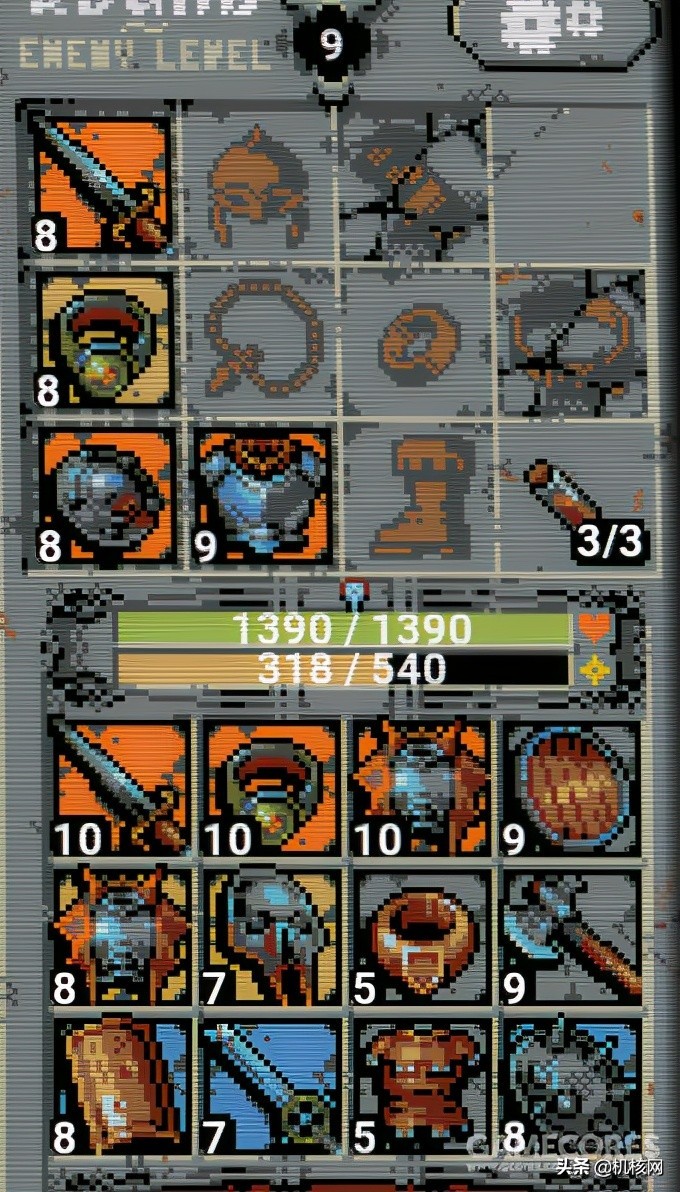
Task: Equip the level 10 ring from inventory
Action: click(272, 787)
